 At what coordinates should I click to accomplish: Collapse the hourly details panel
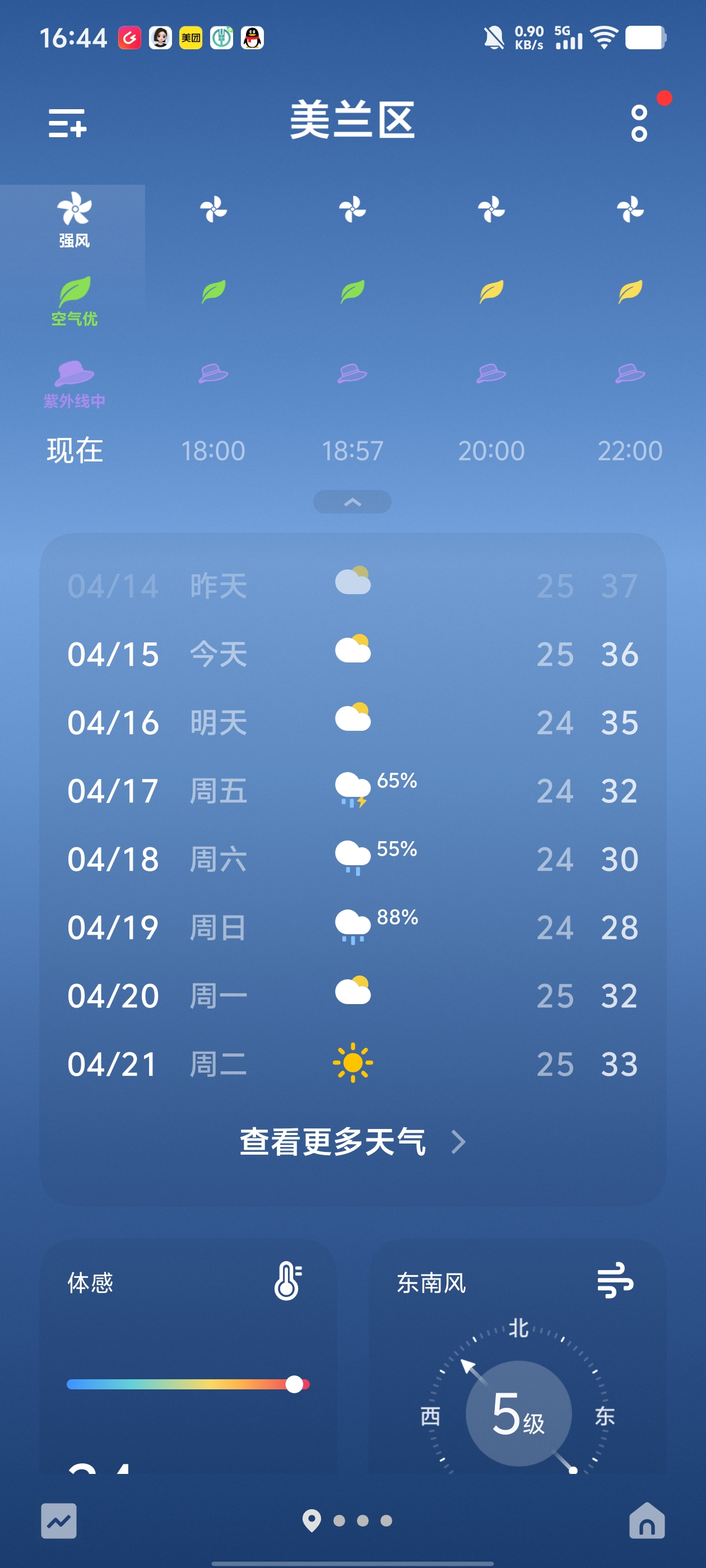tap(352, 502)
